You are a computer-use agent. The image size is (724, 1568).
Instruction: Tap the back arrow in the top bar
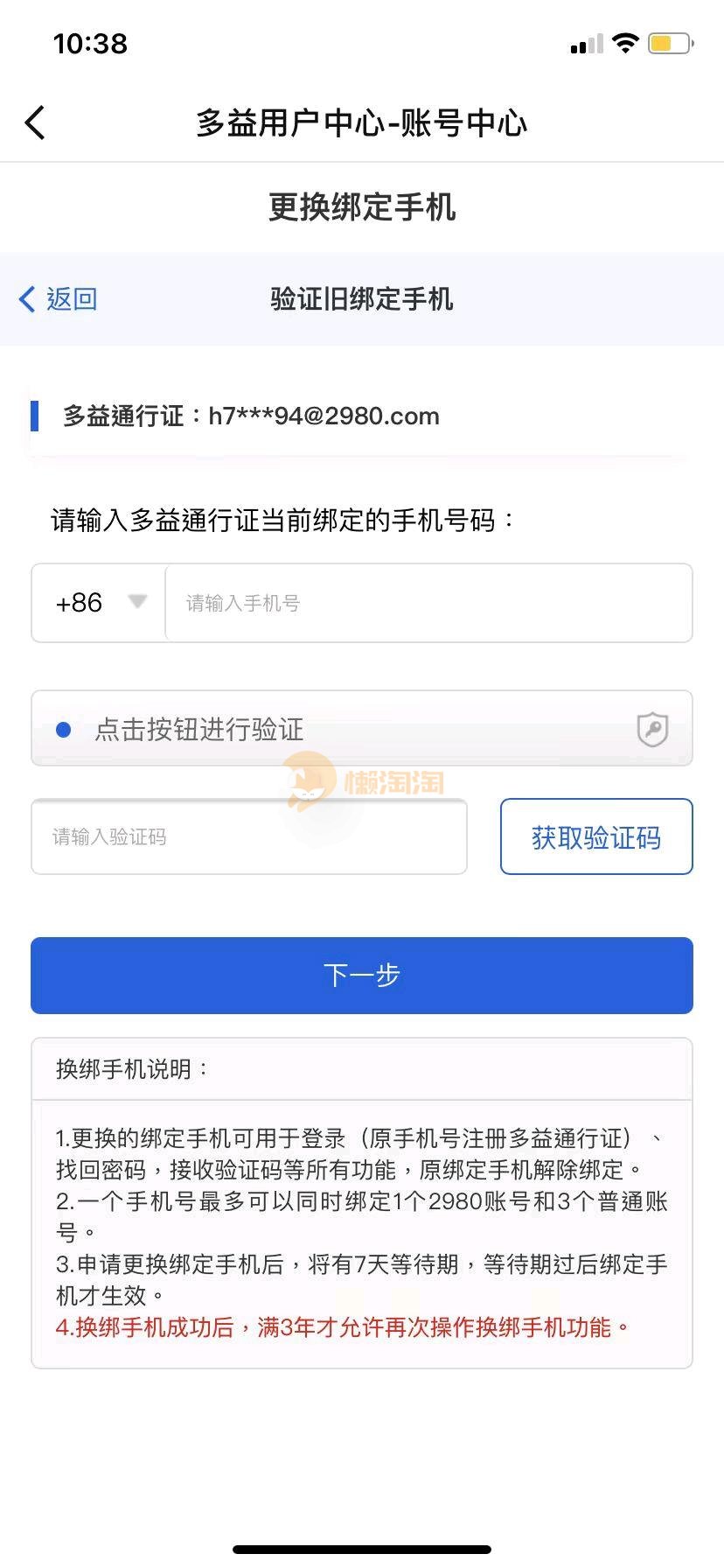tap(35, 122)
